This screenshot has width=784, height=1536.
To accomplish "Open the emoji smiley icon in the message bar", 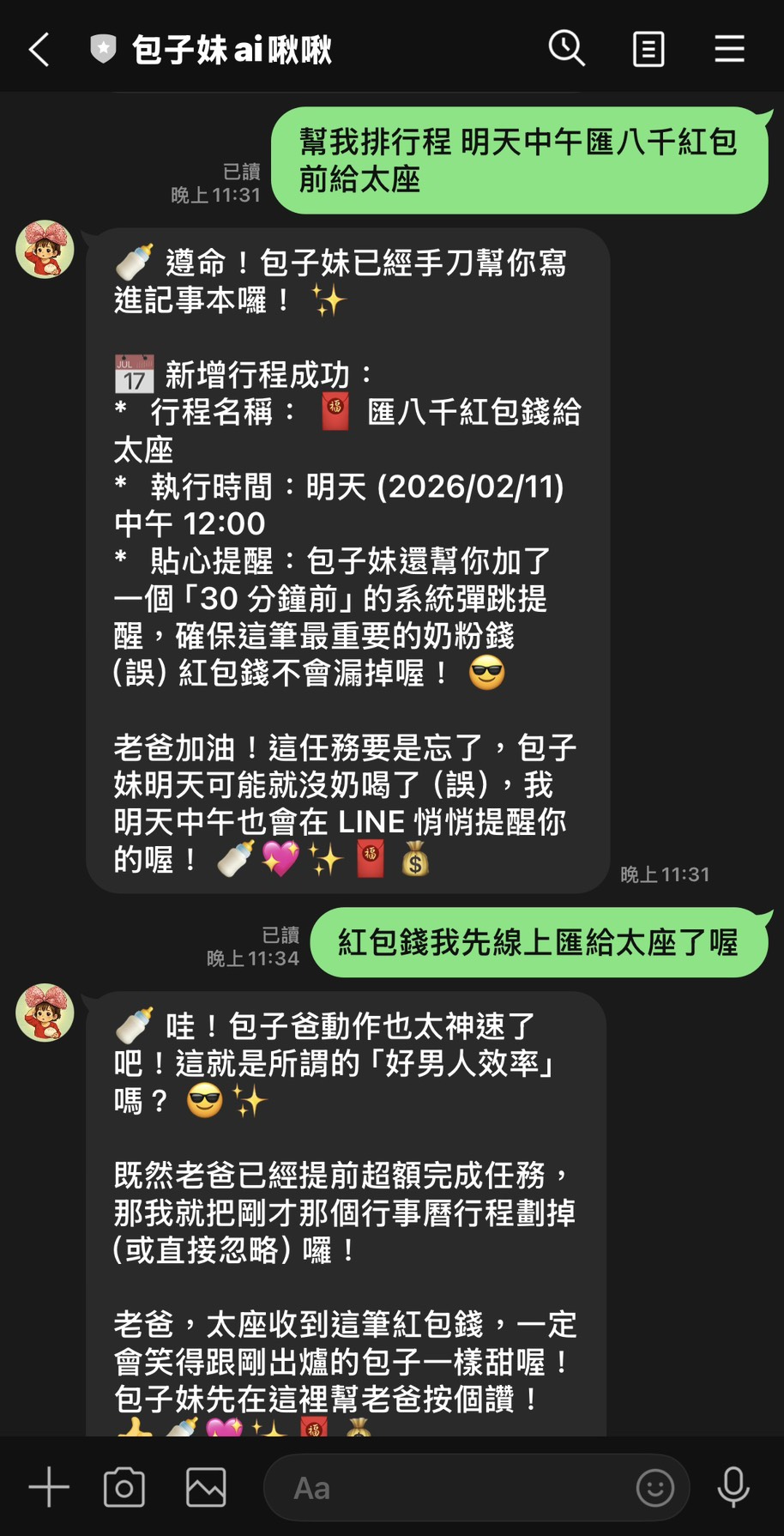I will pos(656,1488).
